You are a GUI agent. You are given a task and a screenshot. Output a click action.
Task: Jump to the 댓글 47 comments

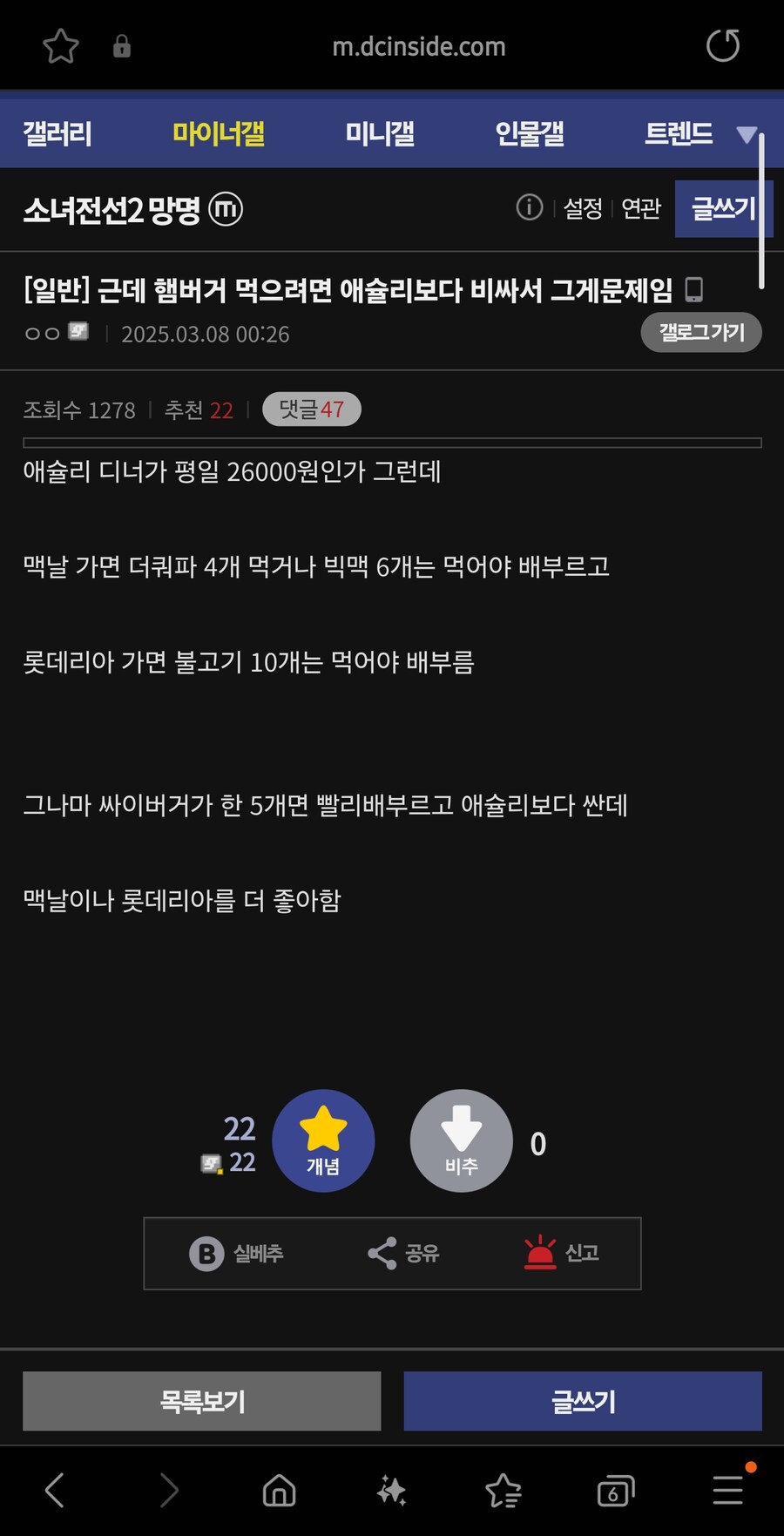tap(311, 409)
